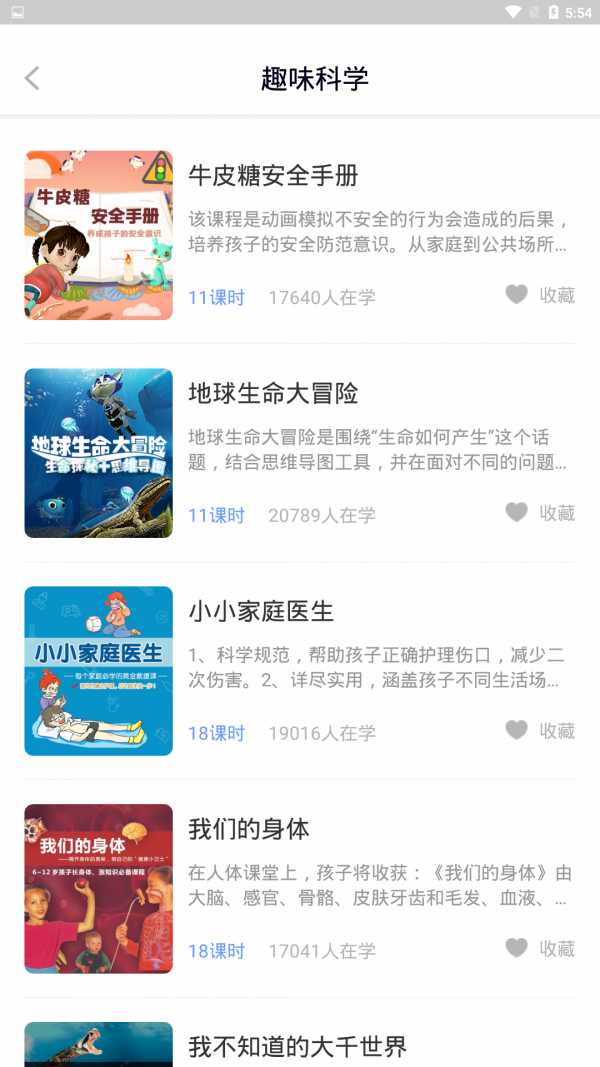The height and width of the screenshot is (1067, 600).
Task: Favorite the 小小家庭医生 course
Action: (x=539, y=731)
